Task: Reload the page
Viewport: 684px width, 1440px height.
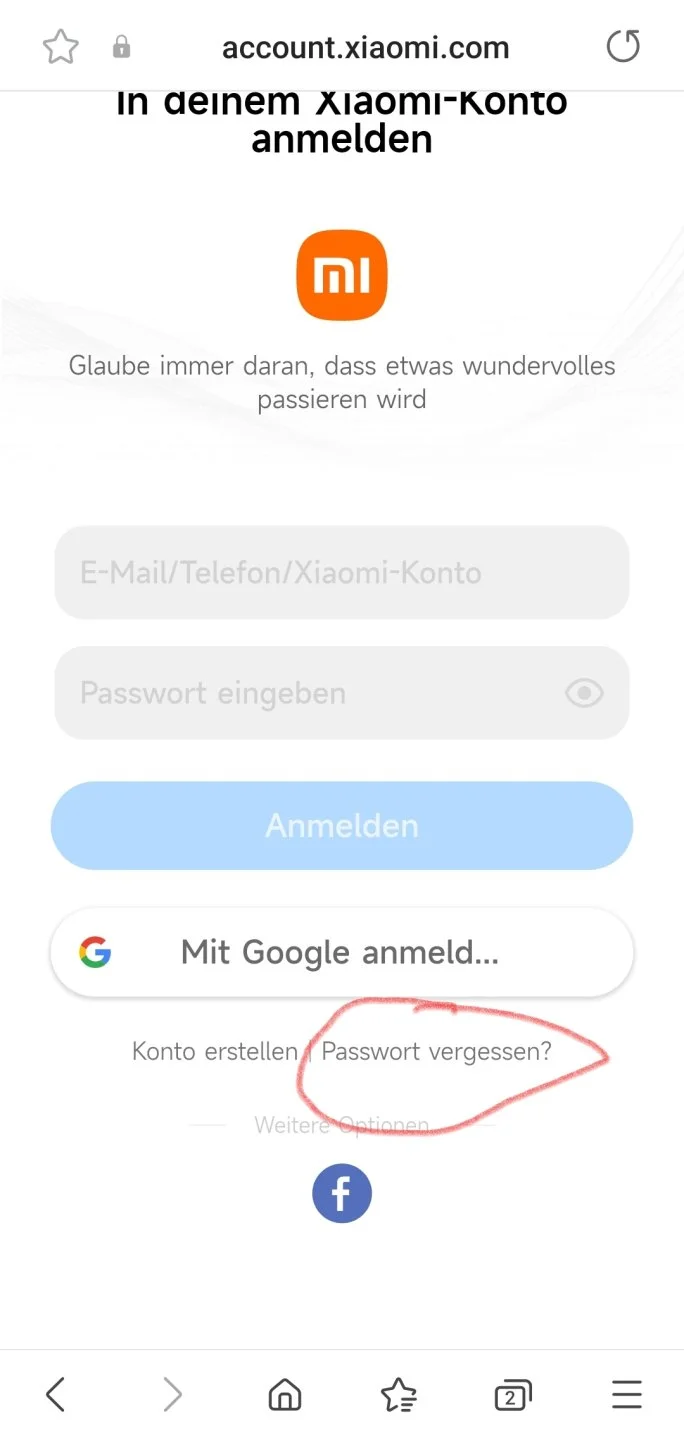Action: click(x=623, y=47)
